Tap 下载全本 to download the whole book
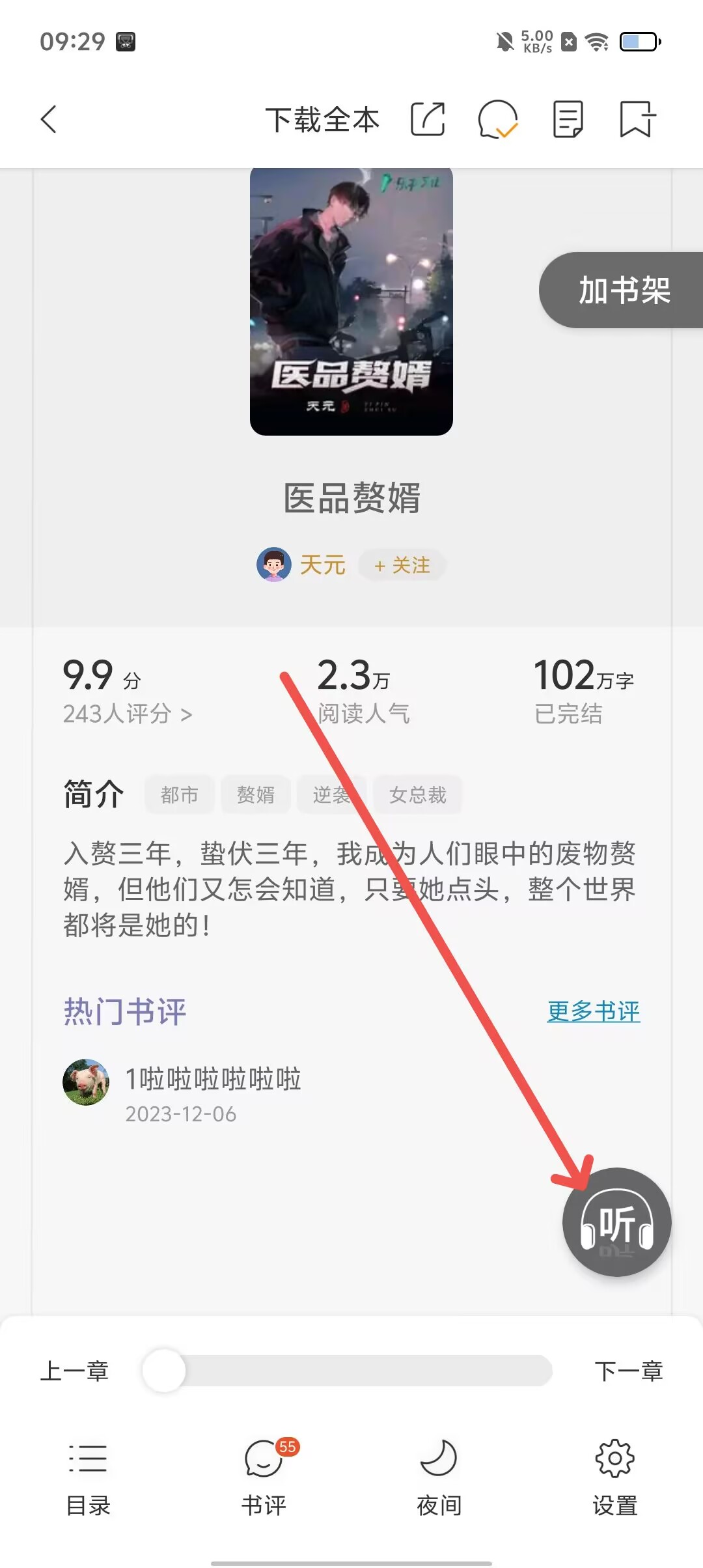The height and width of the screenshot is (1568, 703). point(322,120)
